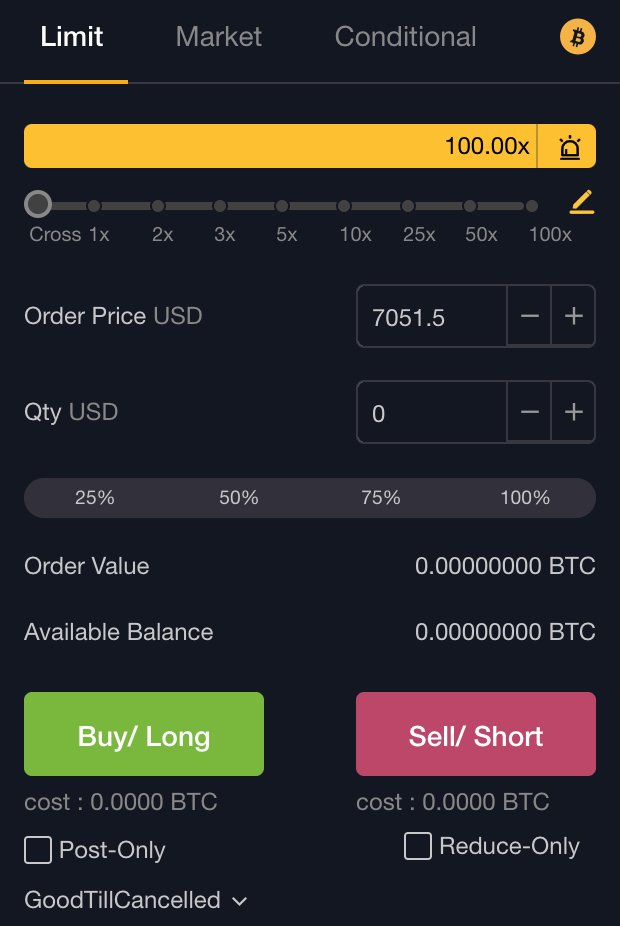Place a Buy/ Long order
This screenshot has width=620, height=926.
144,734
